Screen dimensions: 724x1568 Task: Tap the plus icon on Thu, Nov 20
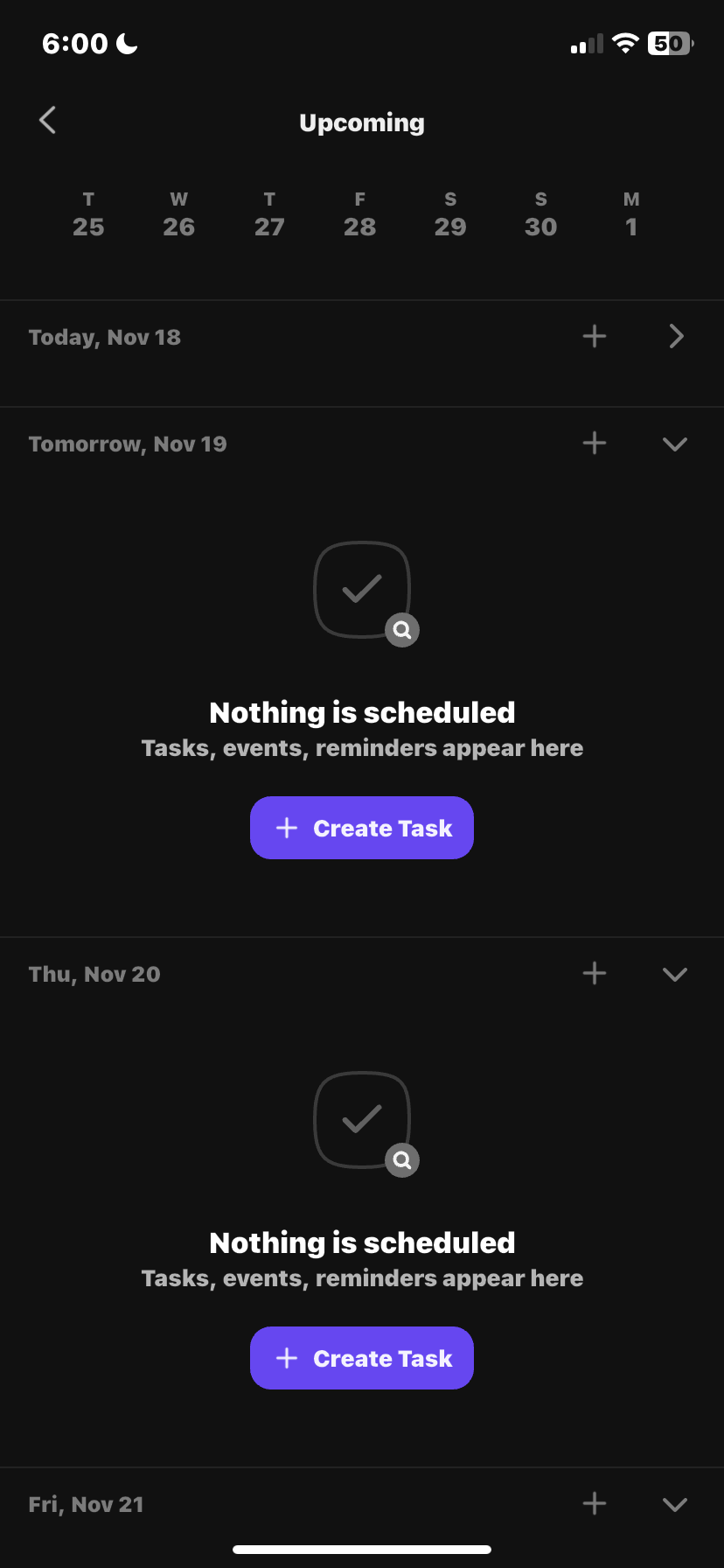594,973
